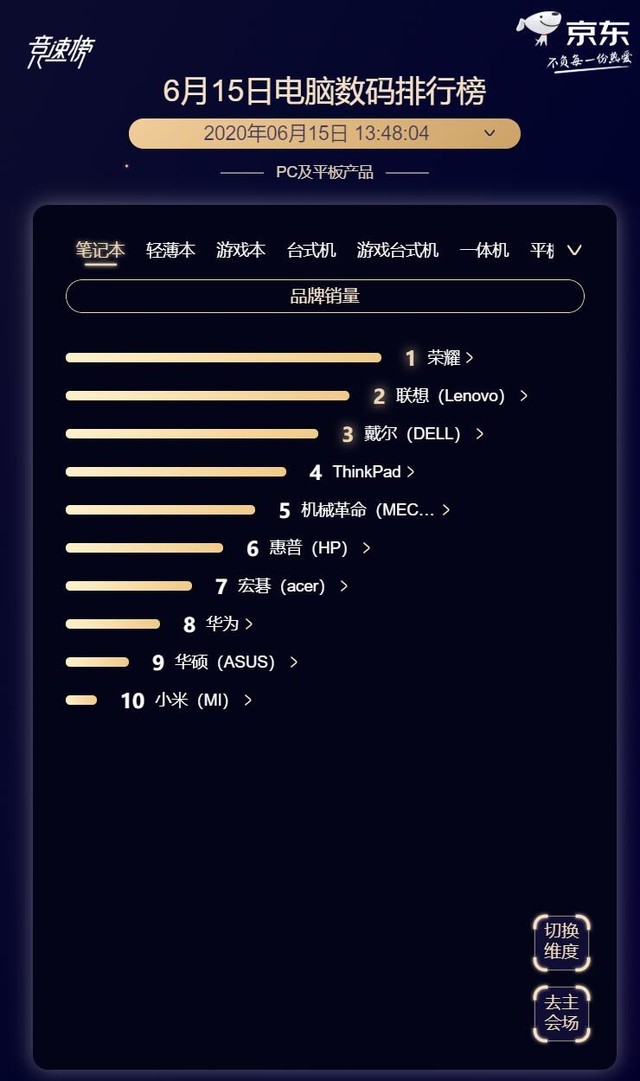The height and width of the screenshot is (1081, 640).
Task: Tap the 品牌销量 button
Action: coord(325,296)
